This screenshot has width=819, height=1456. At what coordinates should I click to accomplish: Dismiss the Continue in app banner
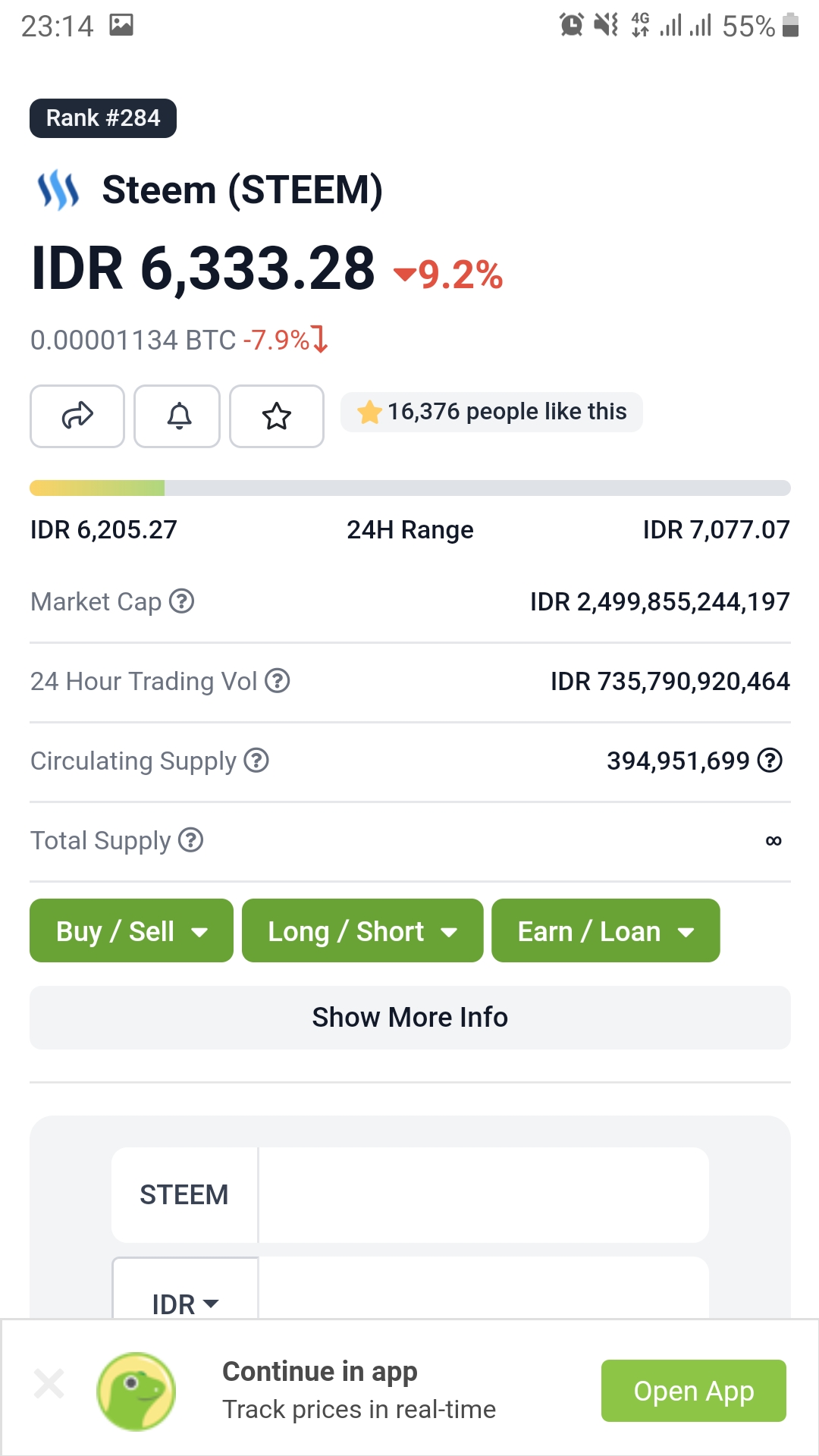tap(49, 1384)
